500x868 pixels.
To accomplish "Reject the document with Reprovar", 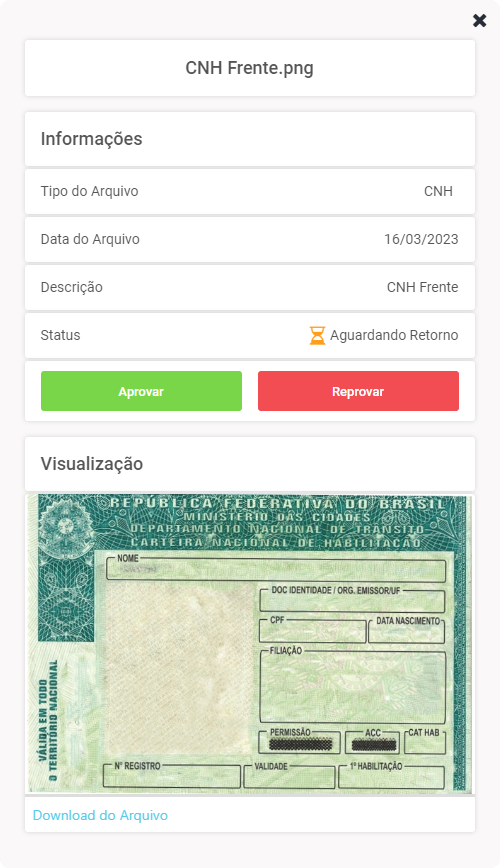I will pos(358,391).
